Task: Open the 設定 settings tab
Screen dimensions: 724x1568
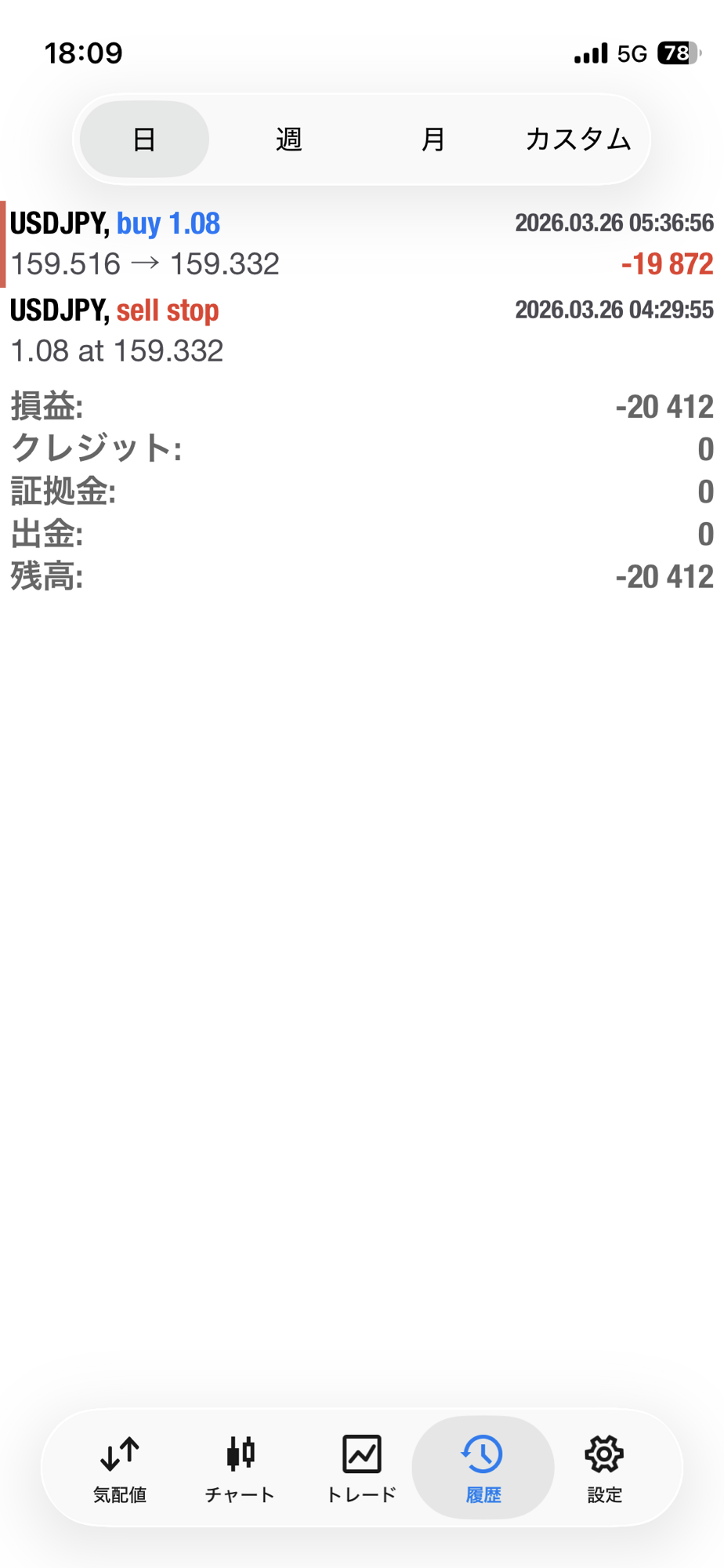Action: pyautogui.click(x=604, y=1468)
